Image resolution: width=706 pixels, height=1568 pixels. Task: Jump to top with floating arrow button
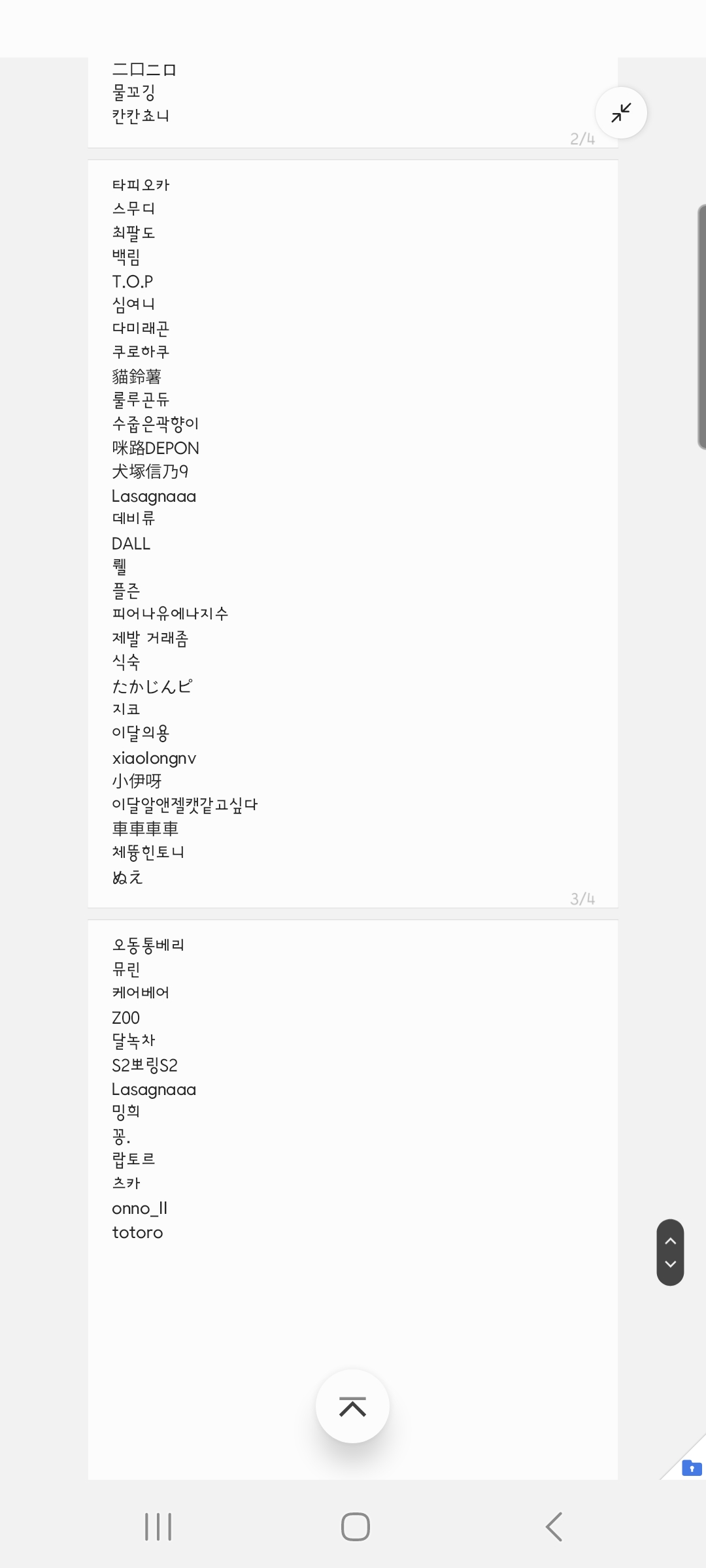[352, 1406]
